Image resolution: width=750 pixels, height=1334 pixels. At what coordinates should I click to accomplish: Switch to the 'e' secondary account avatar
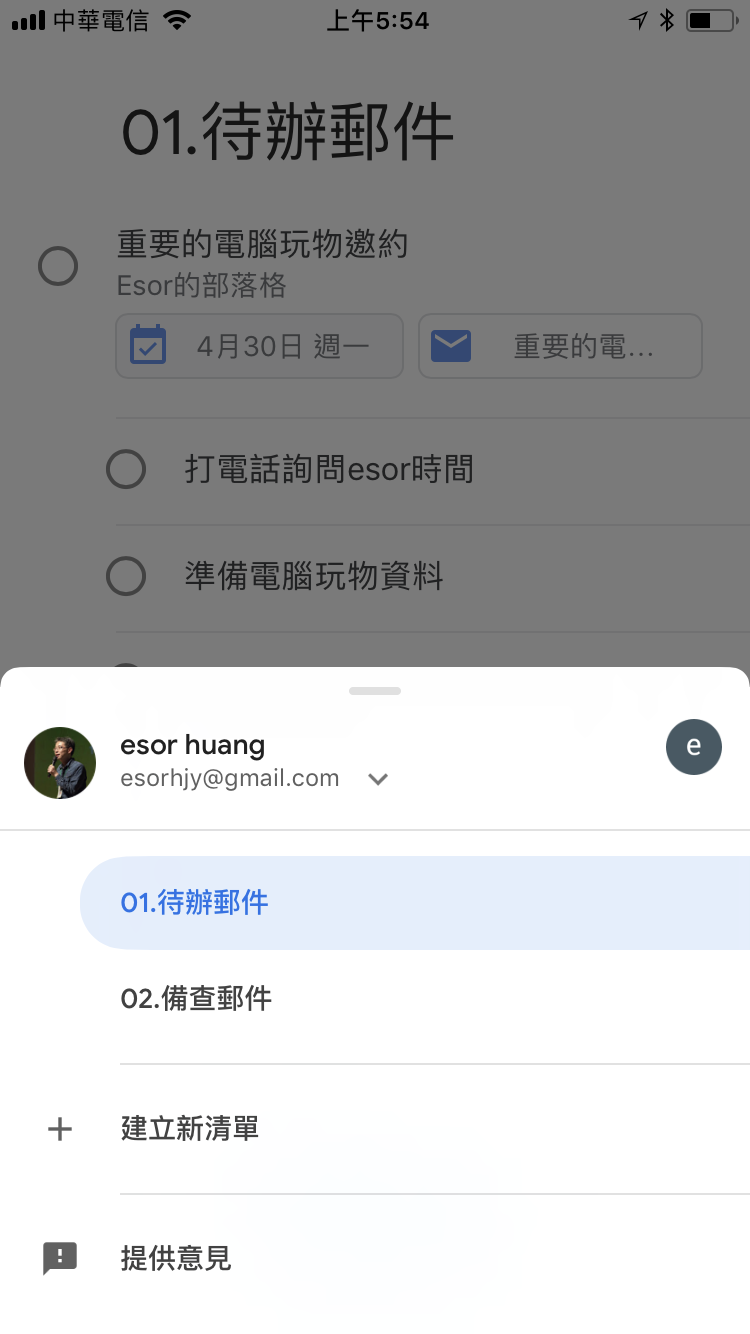[x=694, y=747]
